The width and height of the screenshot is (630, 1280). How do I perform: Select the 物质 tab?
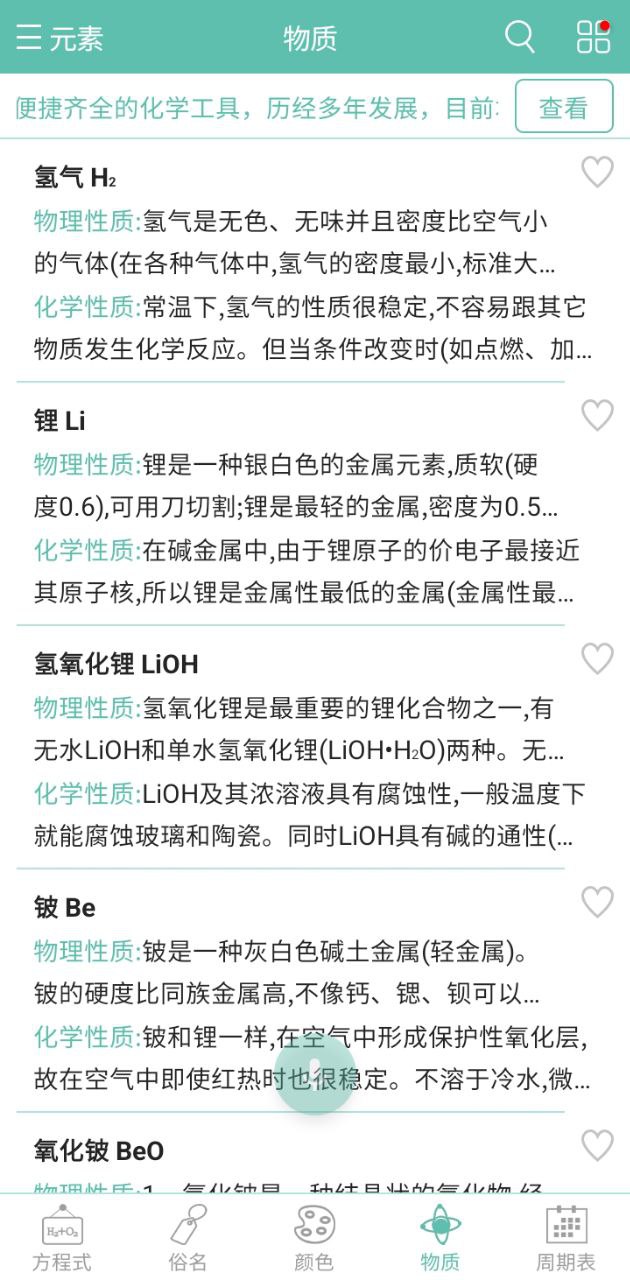click(x=440, y=1238)
